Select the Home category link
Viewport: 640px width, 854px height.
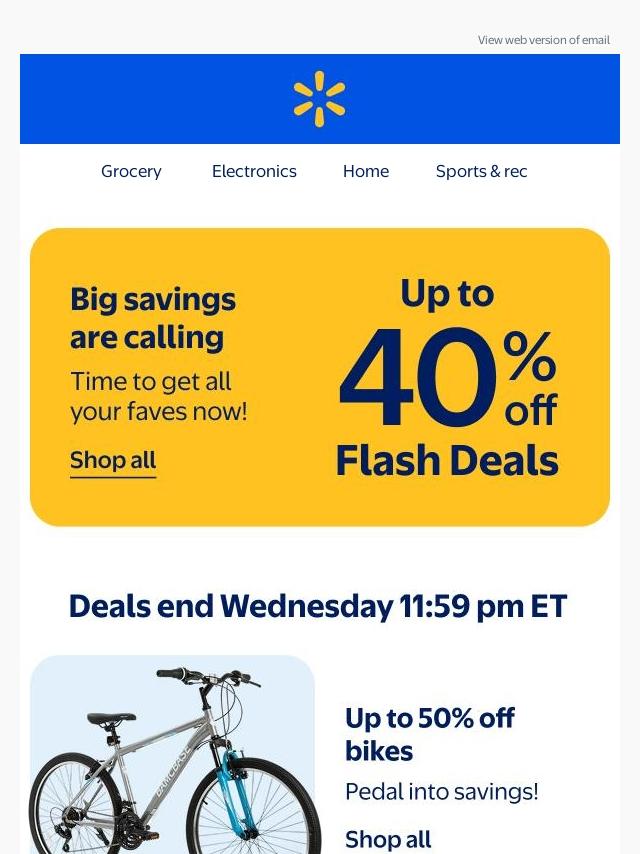click(x=366, y=171)
